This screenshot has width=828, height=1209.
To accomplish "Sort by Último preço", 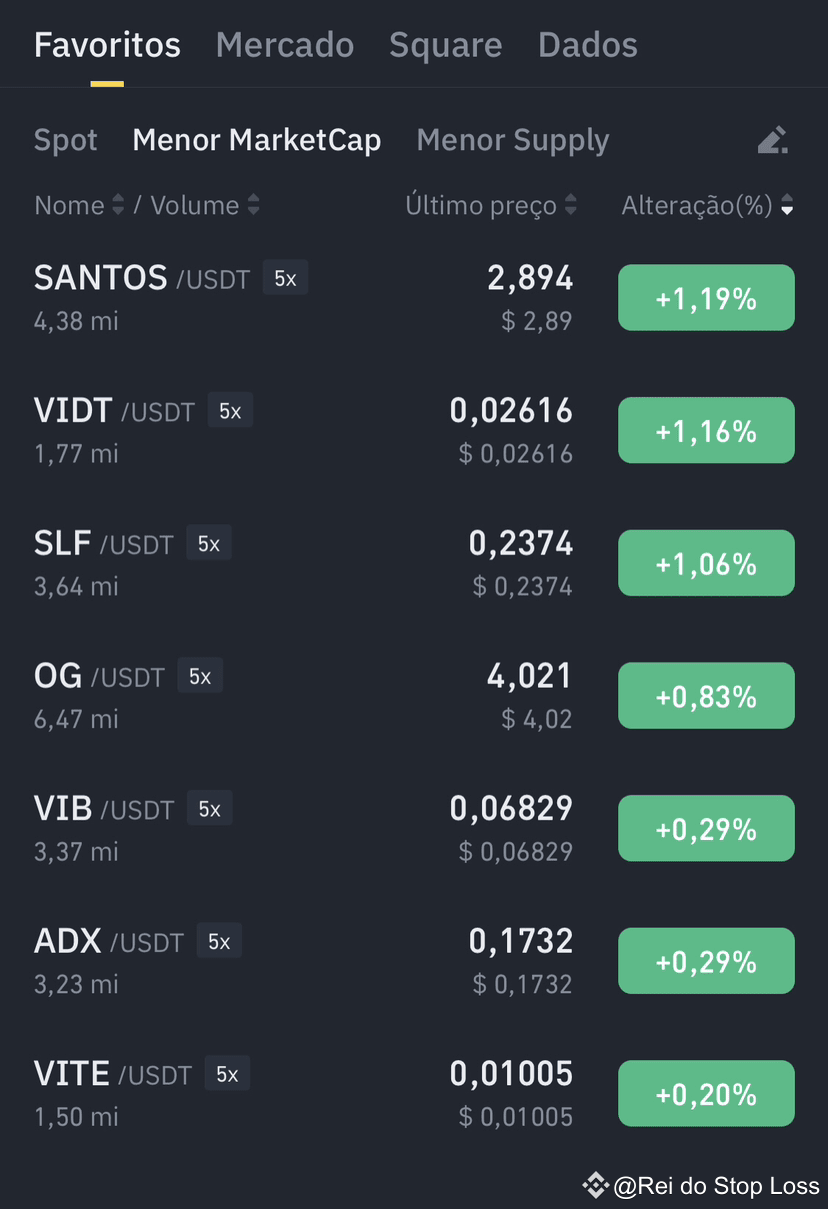I will point(491,205).
